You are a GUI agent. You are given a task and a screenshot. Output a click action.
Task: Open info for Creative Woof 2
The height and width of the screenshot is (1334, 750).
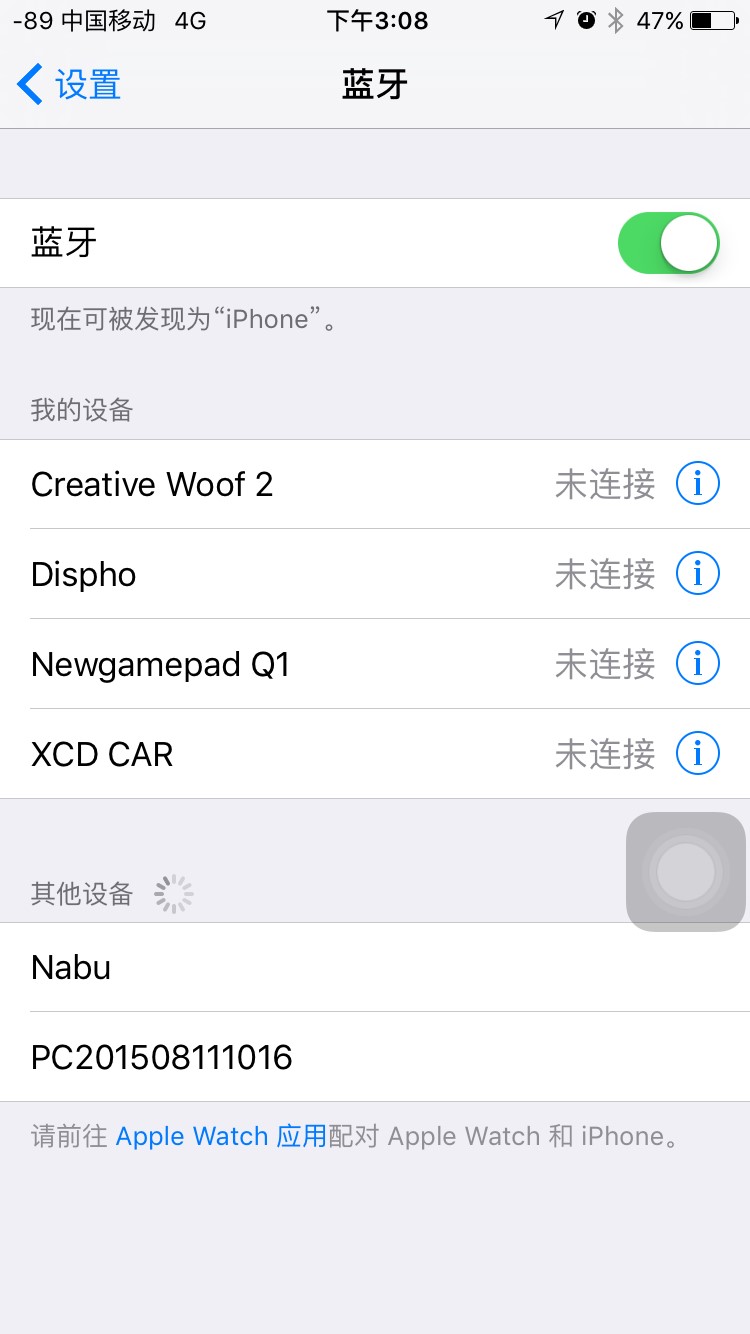pos(697,485)
